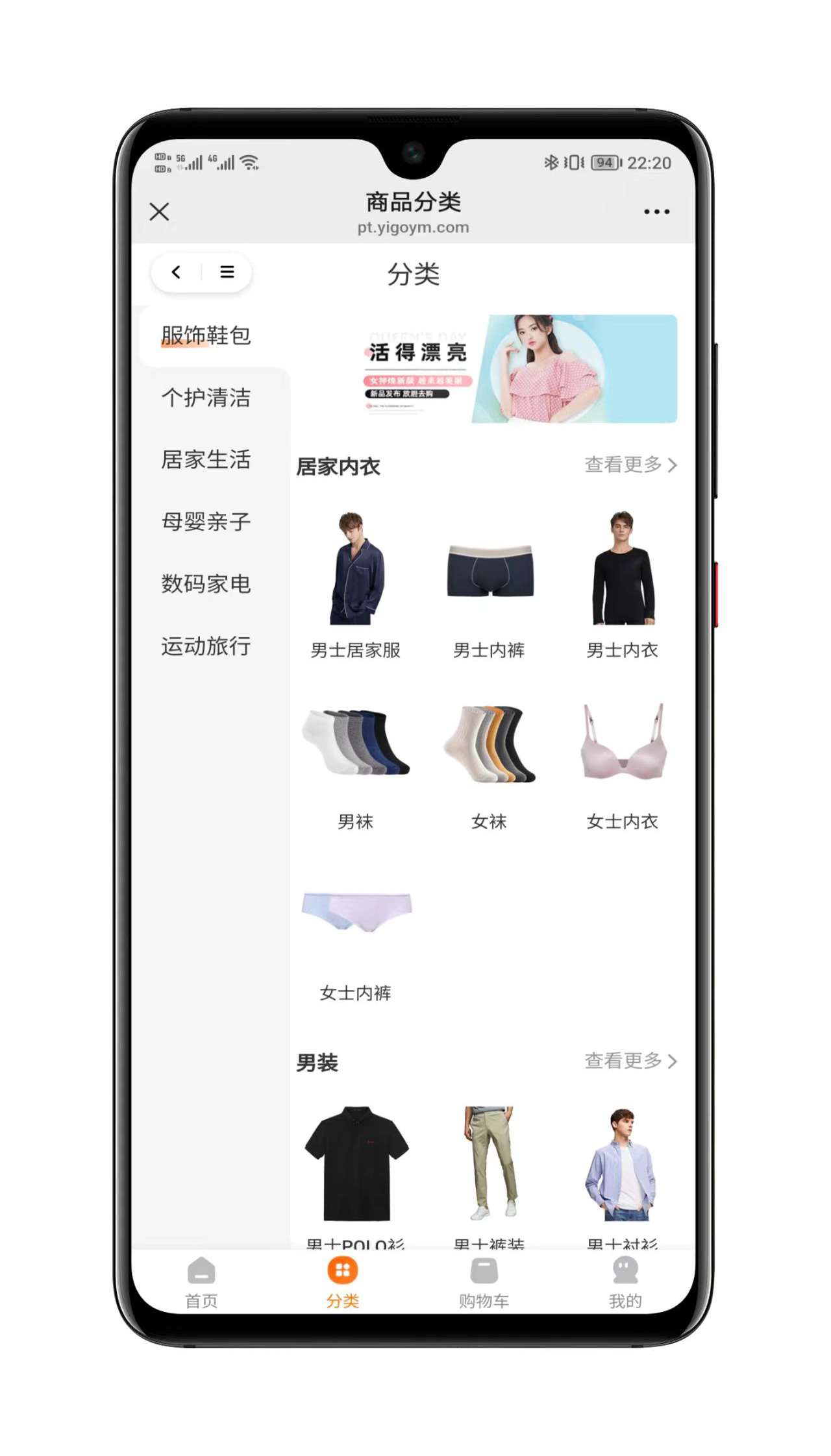The image size is (831, 1456).
Task: View more under 男装
Action: click(x=630, y=1061)
